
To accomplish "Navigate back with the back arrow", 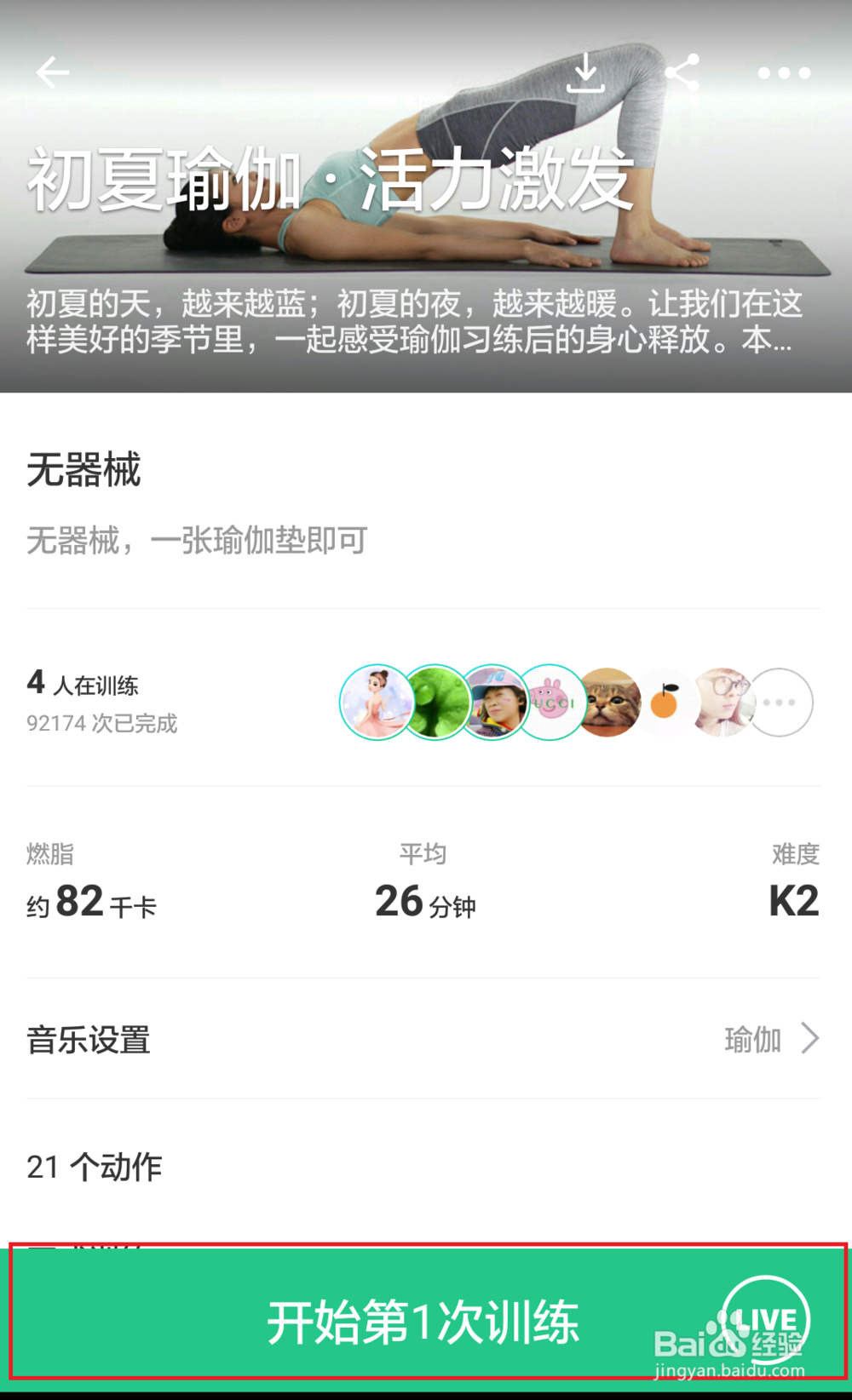I will [52, 73].
